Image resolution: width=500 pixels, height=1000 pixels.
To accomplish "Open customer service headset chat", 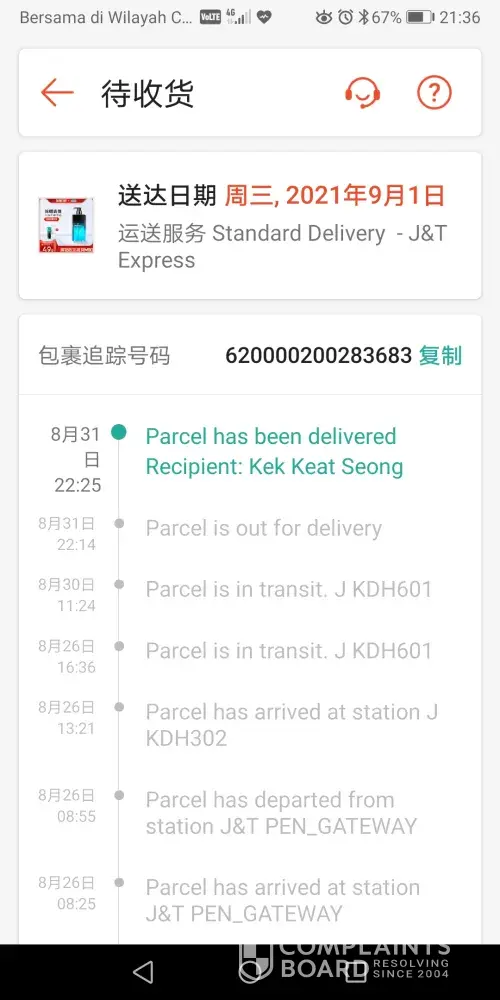I will click(363, 93).
